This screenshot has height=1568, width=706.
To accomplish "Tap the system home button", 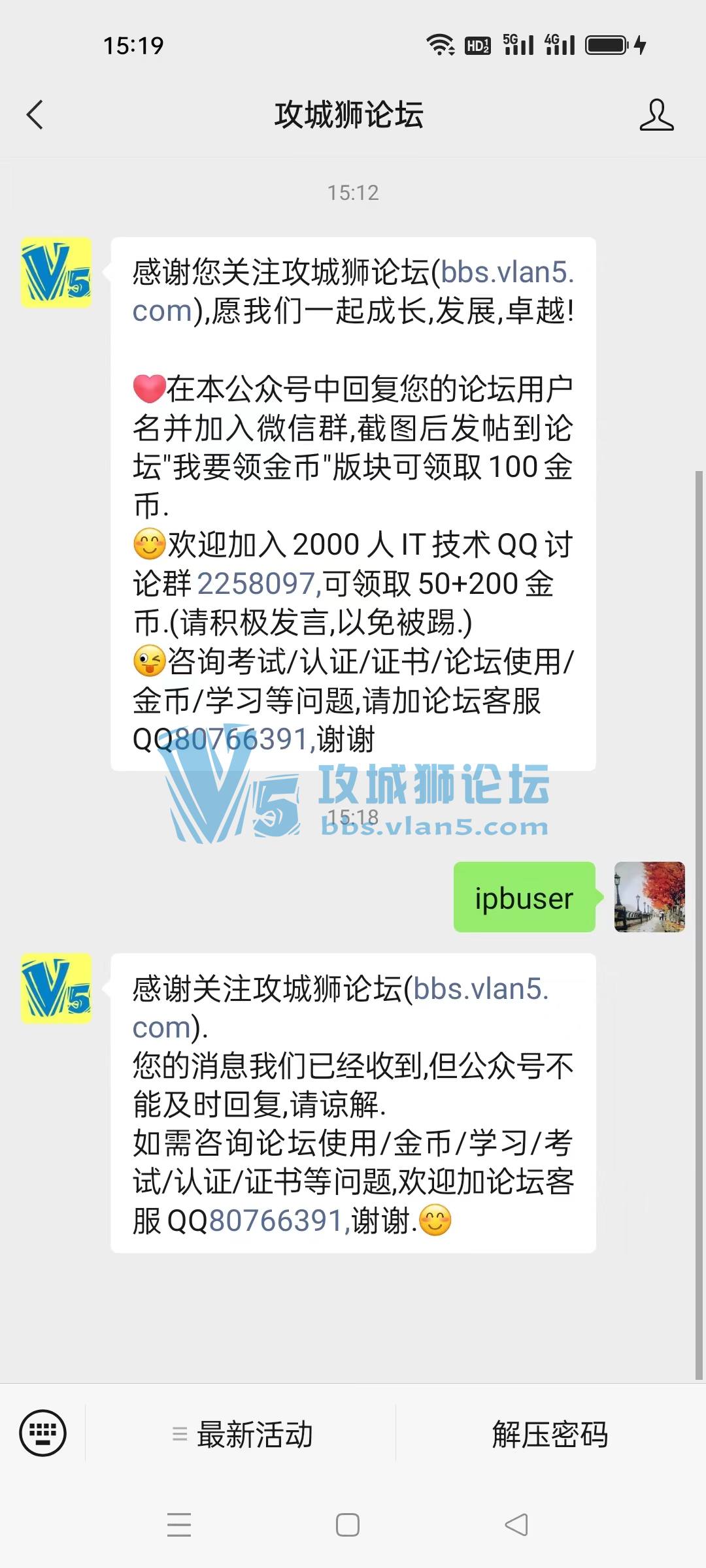I will pos(347,1525).
